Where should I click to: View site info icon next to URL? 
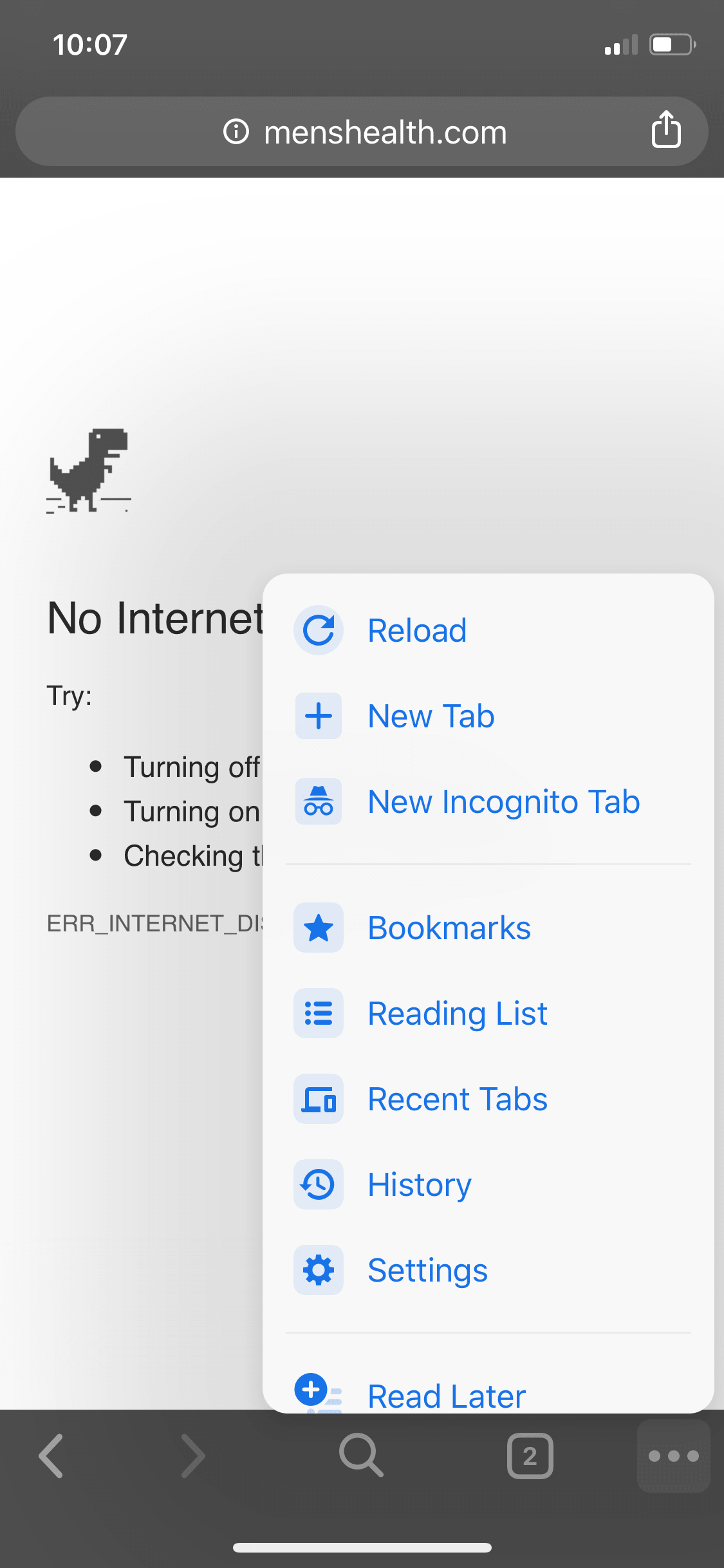(236, 132)
